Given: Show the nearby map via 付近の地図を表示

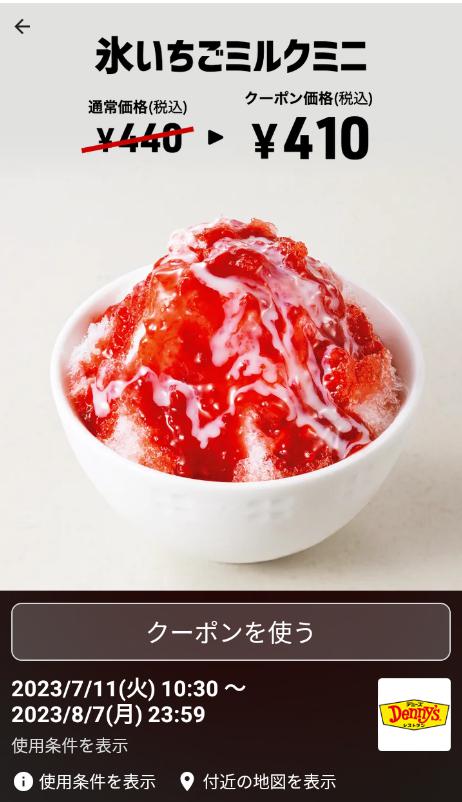Looking at the screenshot, I should coord(258,781).
